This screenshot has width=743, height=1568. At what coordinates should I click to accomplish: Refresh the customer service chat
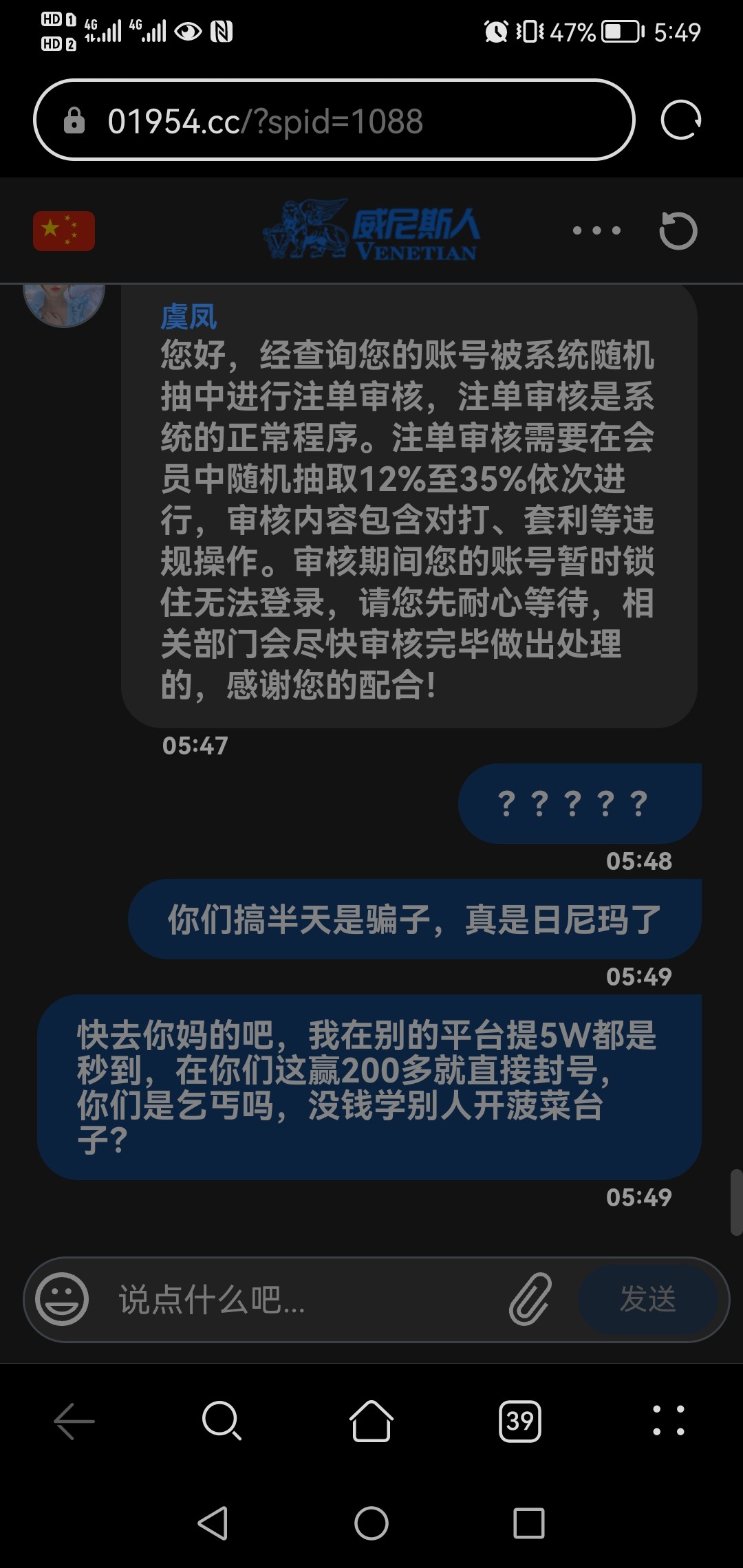pos(678,230)
